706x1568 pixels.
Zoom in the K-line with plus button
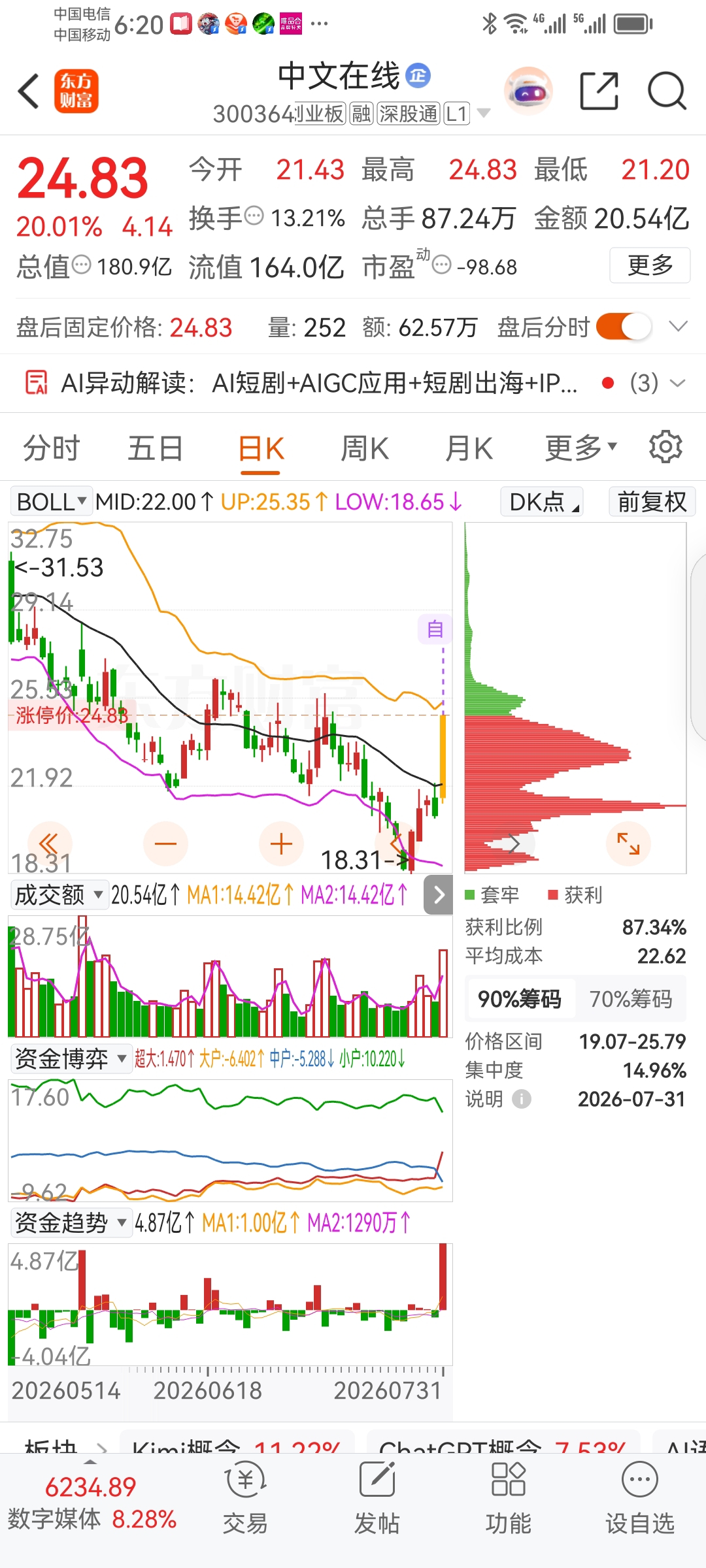pos(281,843)
